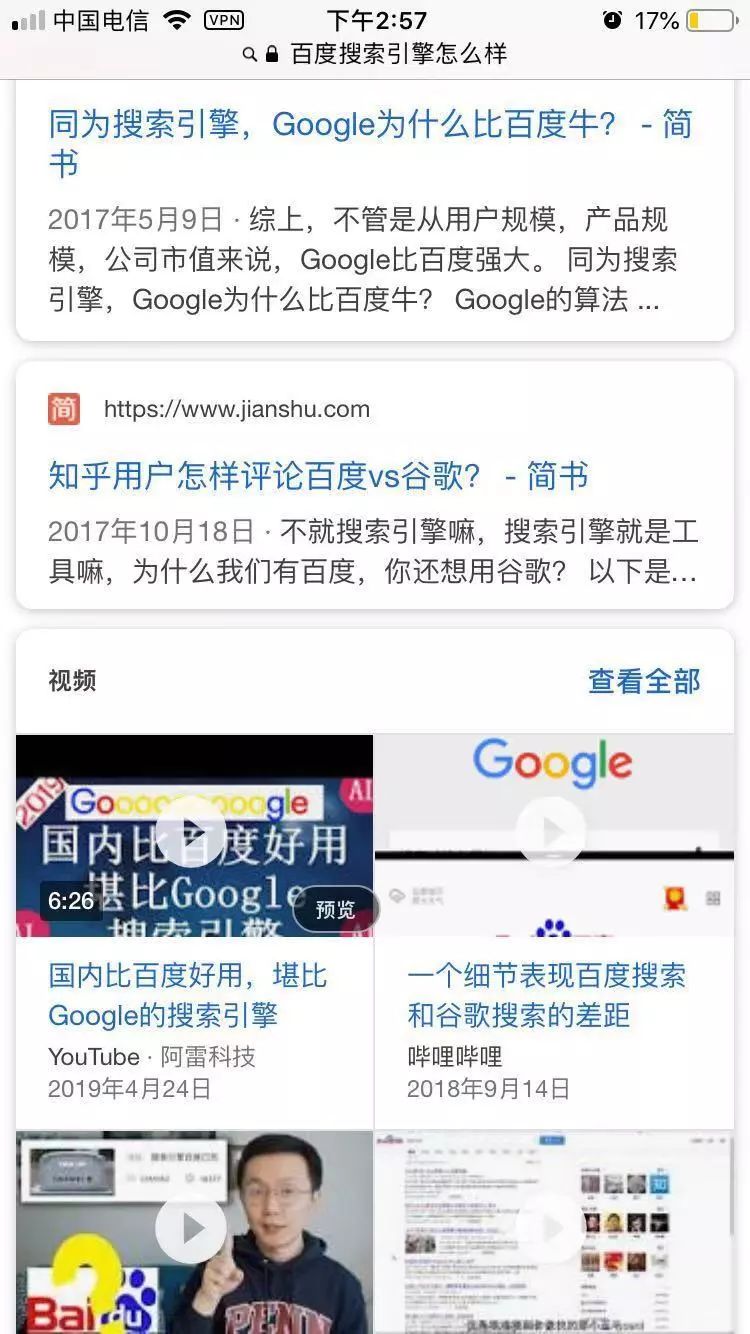The image size is (750, 1334).
Task: Open video title 国内比百度好用，堪比Google的搜索引擎
Action: 188,995
